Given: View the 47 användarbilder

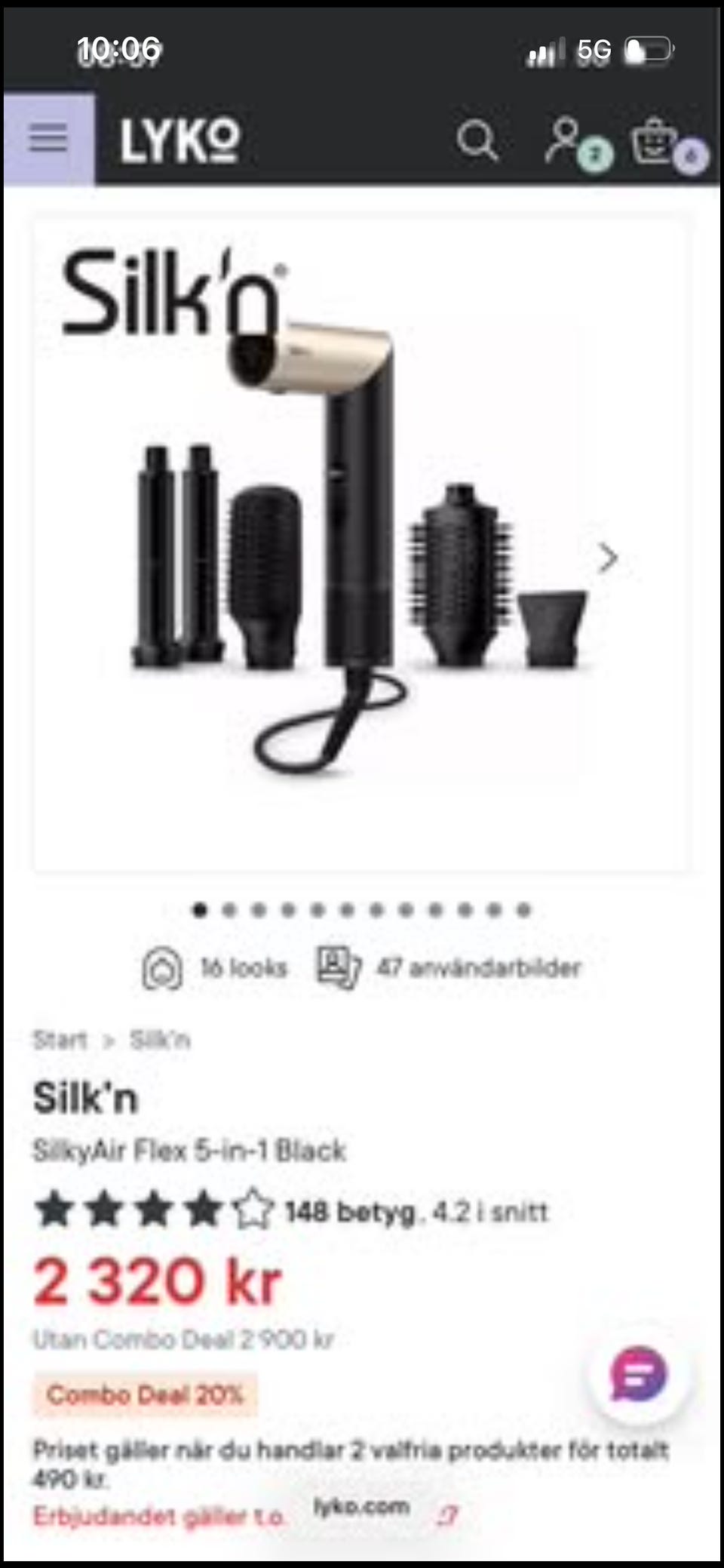Looking at the screenshot, I should [449, 968].
